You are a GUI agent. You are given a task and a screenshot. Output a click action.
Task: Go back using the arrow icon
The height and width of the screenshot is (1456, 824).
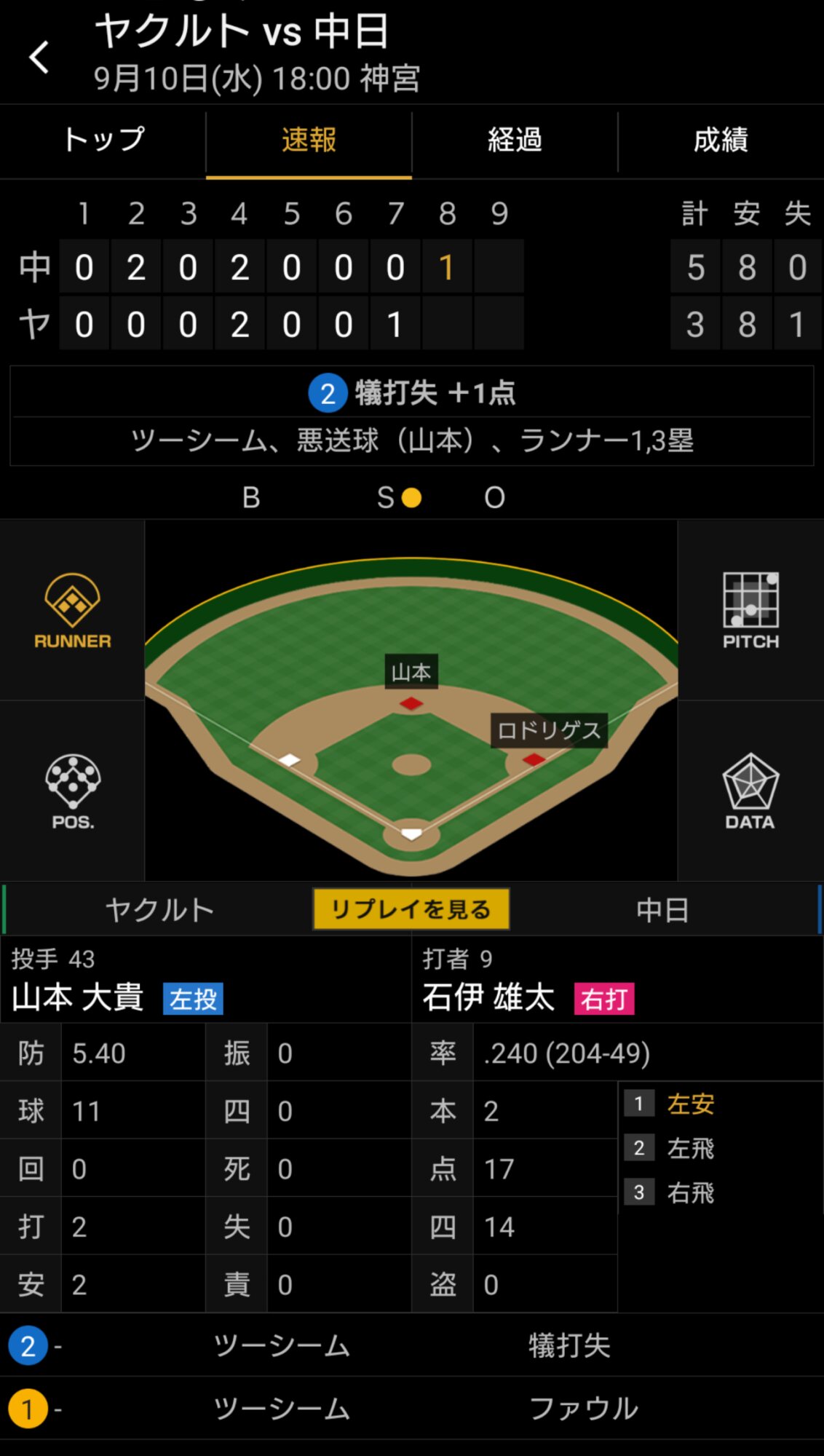tap(39, 57)
